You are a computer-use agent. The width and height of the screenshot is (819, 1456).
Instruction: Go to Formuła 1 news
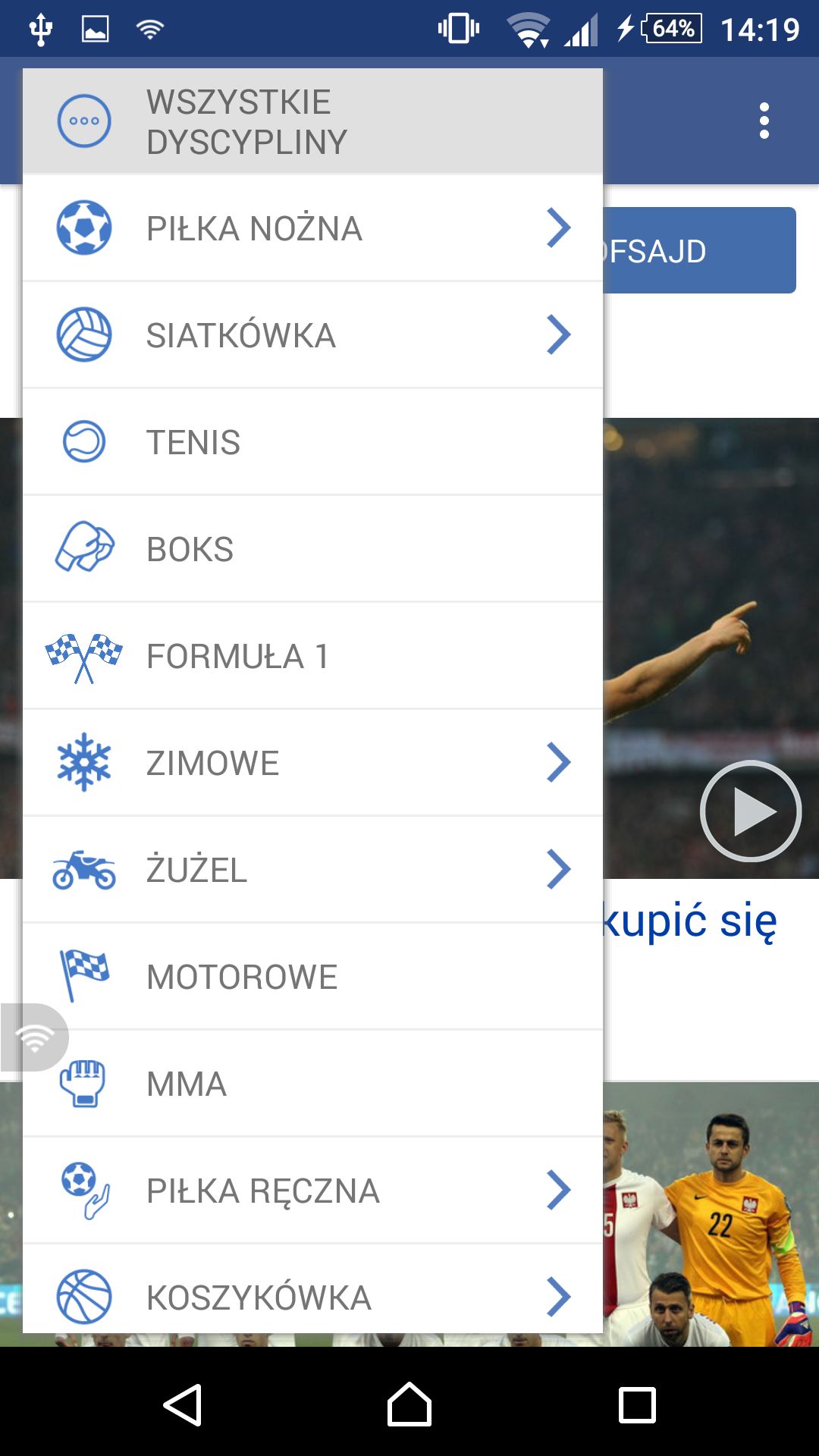tap(312, 656)
